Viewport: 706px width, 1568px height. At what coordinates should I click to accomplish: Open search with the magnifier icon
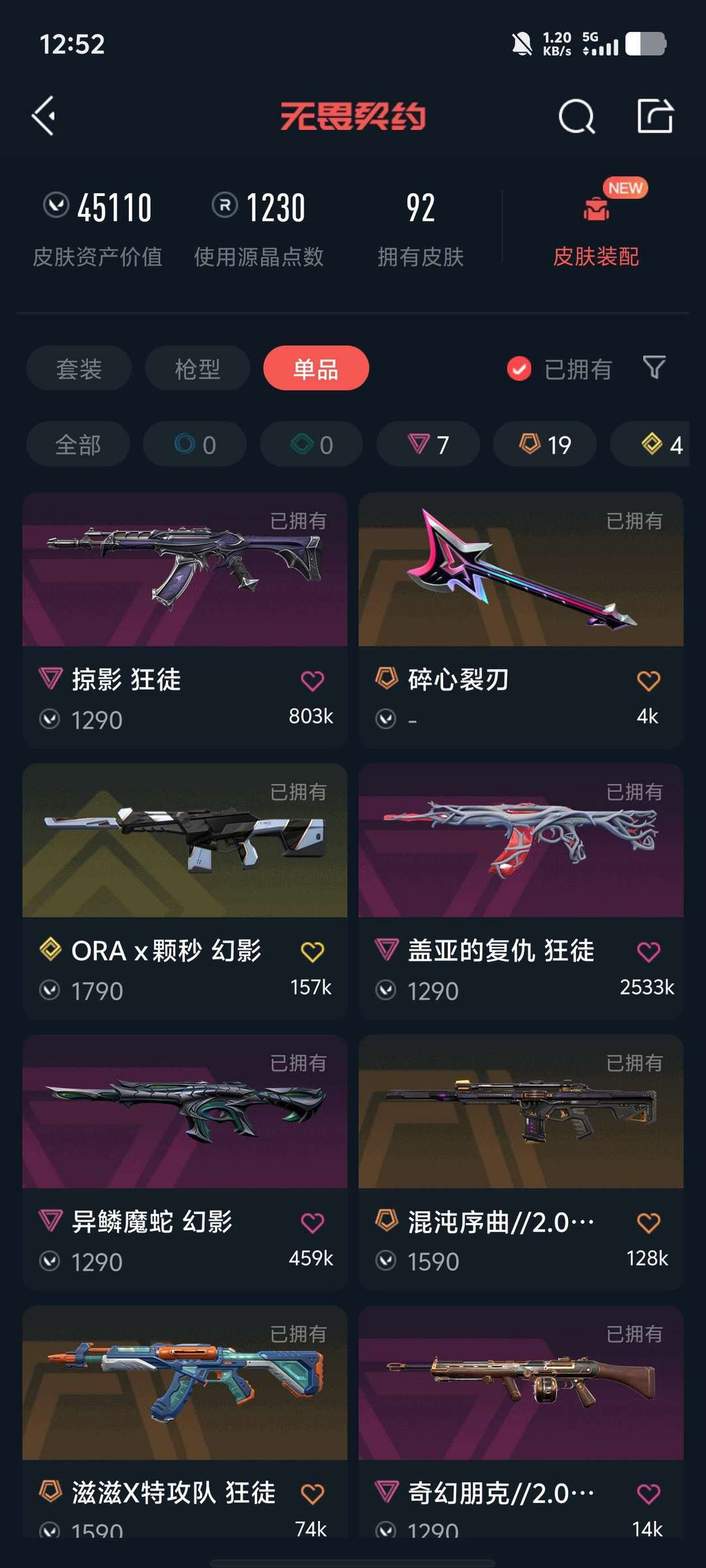pyautogui.click(x=576, y=116)
